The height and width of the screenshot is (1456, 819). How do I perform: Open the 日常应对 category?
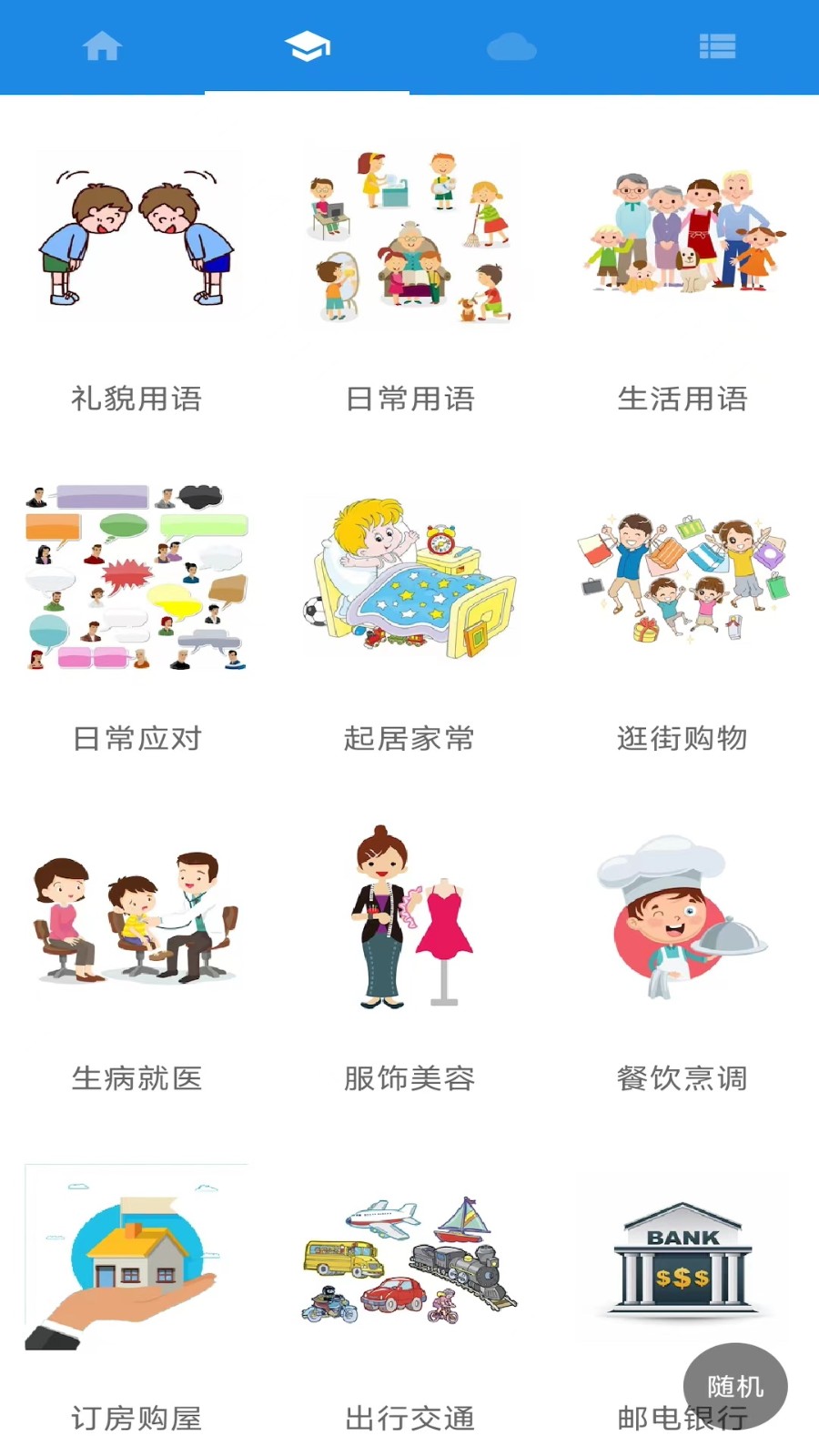click(x=136, y=578)
